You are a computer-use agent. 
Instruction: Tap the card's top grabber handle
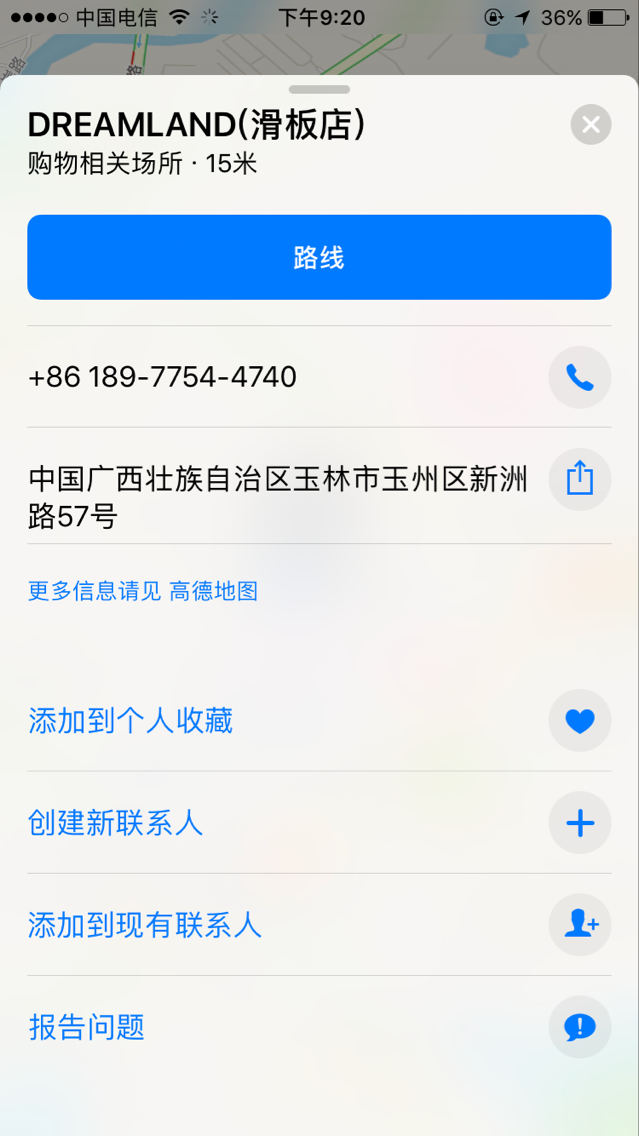tap(320, 90)
